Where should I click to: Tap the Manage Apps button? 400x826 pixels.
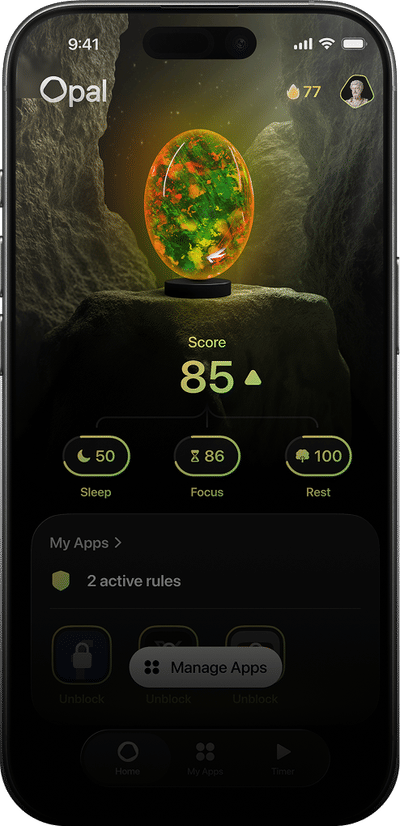(x=206, y=667)
